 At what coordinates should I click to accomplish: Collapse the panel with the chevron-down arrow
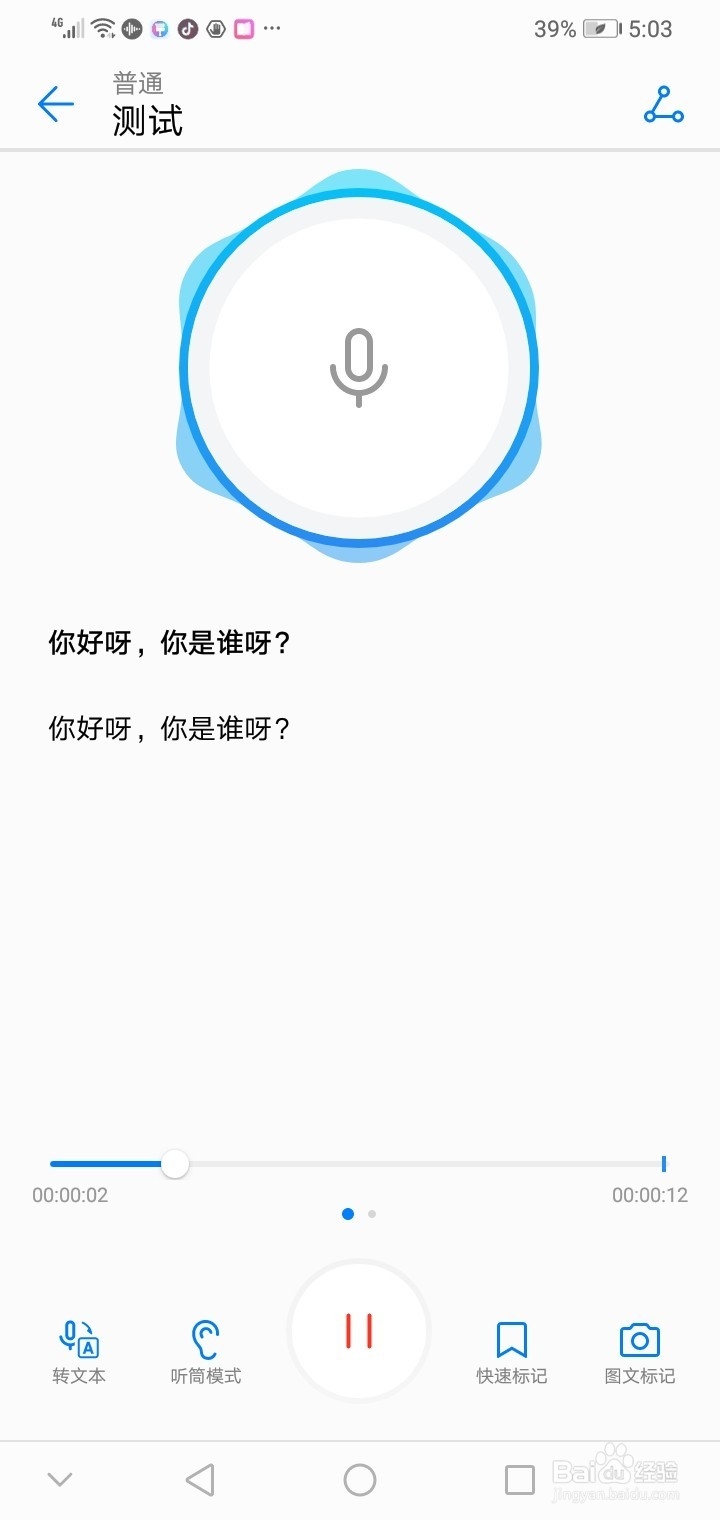pos(60,1478)
